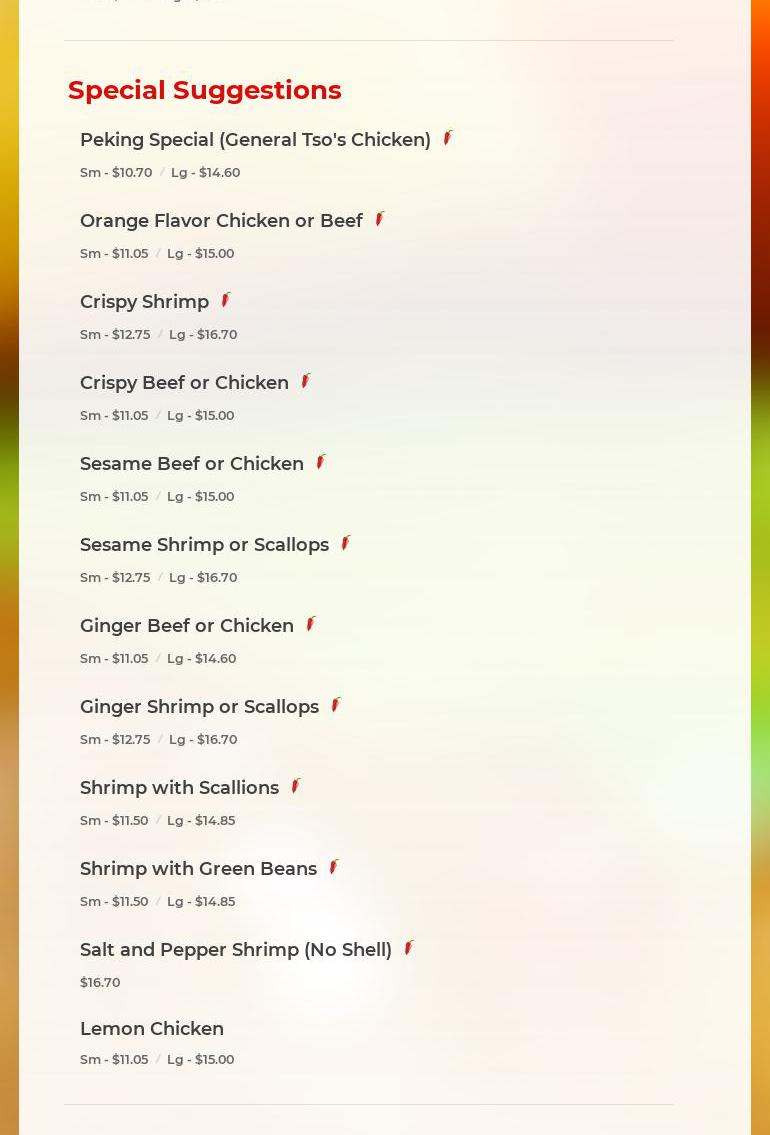Choose Ginger Beef or Chicken
This screenshot has width=770, height=1135.
pos(186,626)
